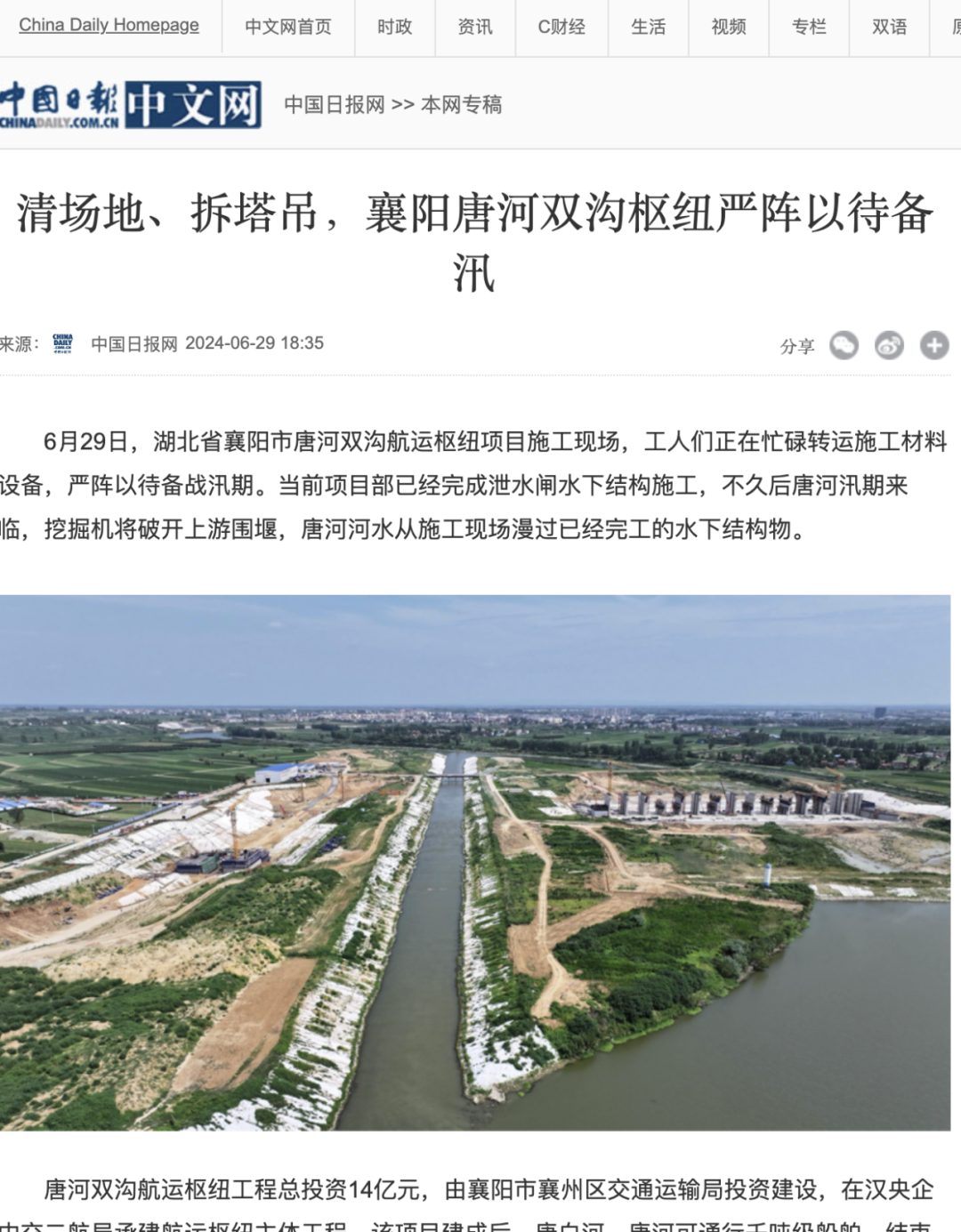Open the 本网专稿 breadcrumb
This screenshot has width=961, height=1232.
click(461, 105)
